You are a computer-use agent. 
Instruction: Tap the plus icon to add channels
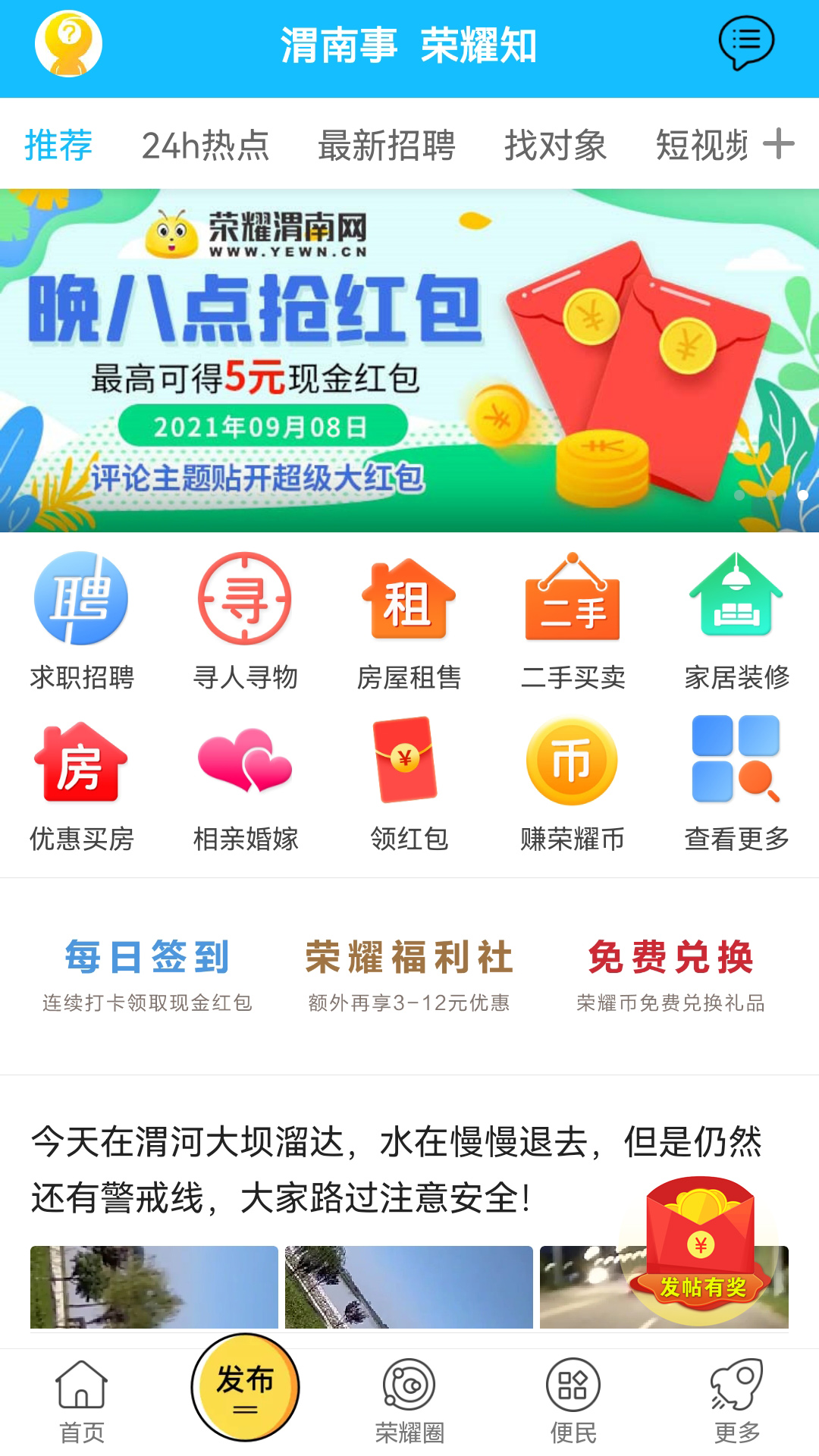pyautogui.click(x=779, y=143)
